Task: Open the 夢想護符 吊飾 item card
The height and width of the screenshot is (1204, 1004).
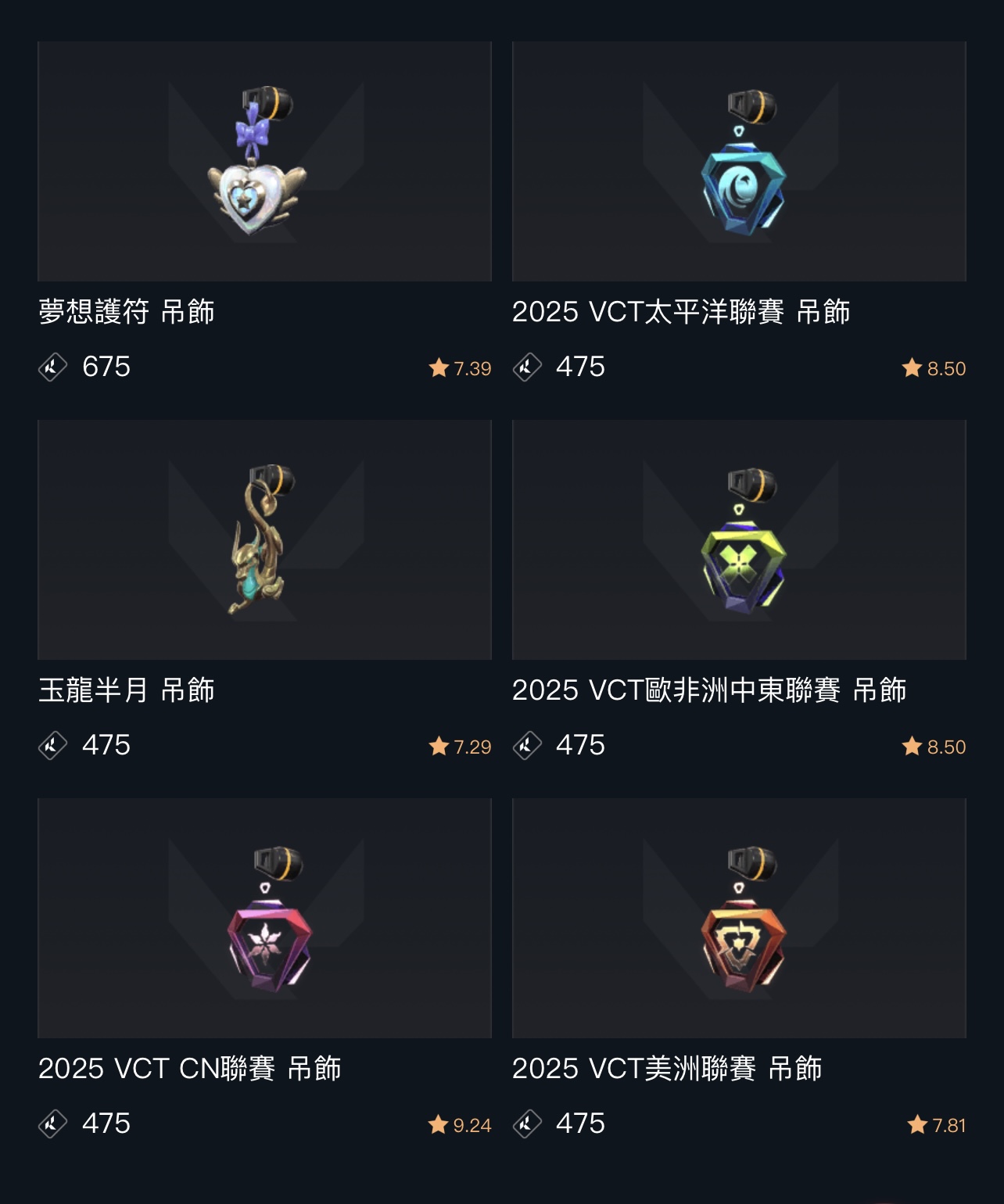Action: 264,162
